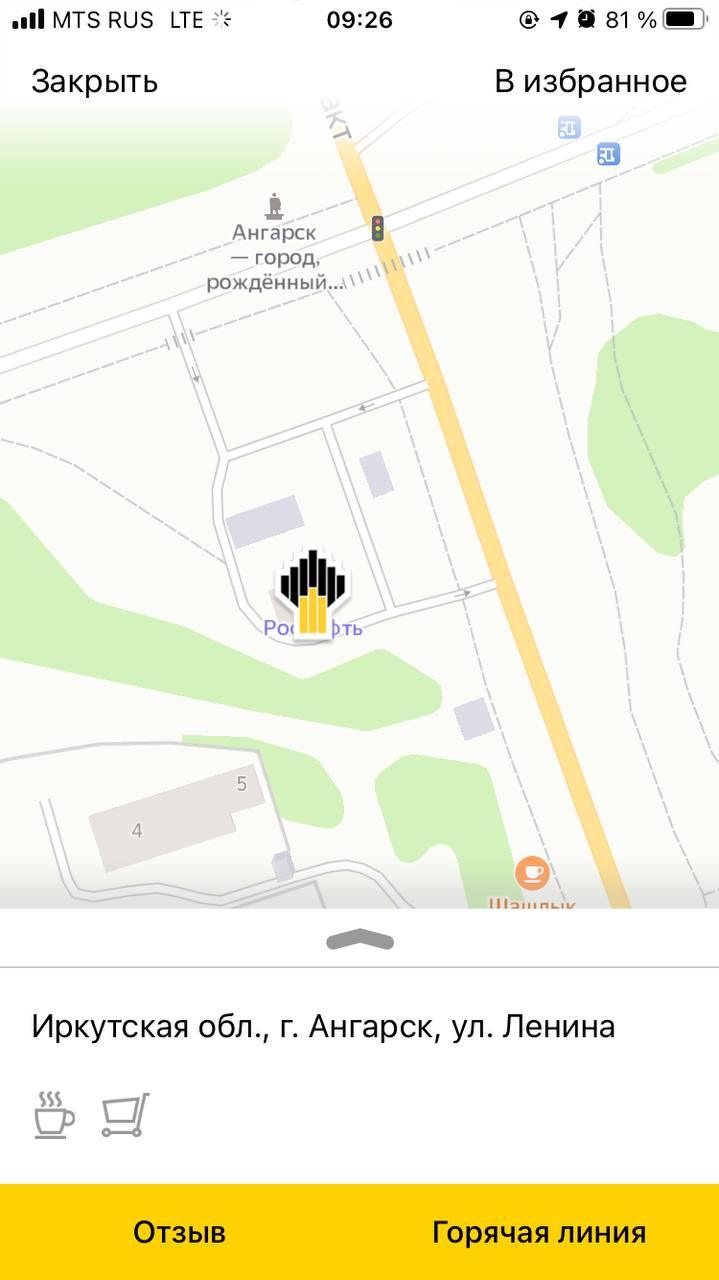Call the Горячая линия hotline
This screenshot has width=719, height=1280.
tap(539, 1232)
